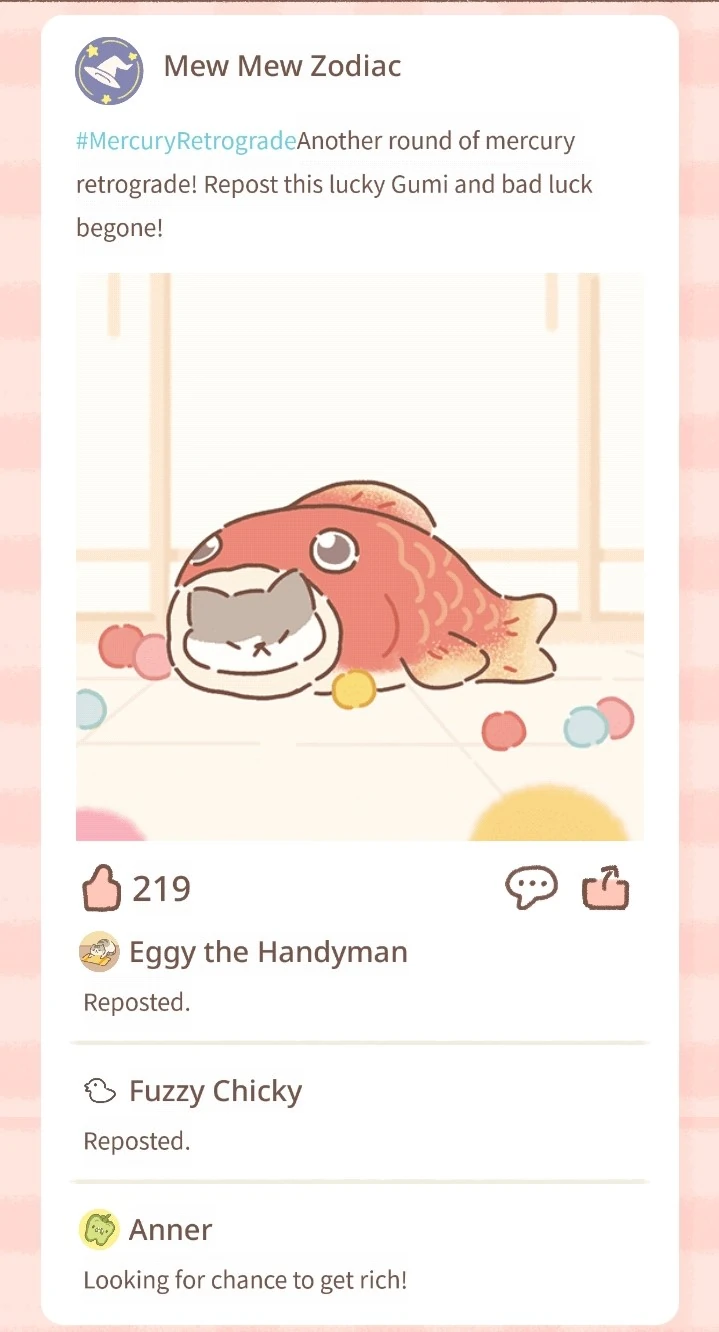
Task: Open the #MercuryRetrograde hashtag
Action: pos(186,141)
